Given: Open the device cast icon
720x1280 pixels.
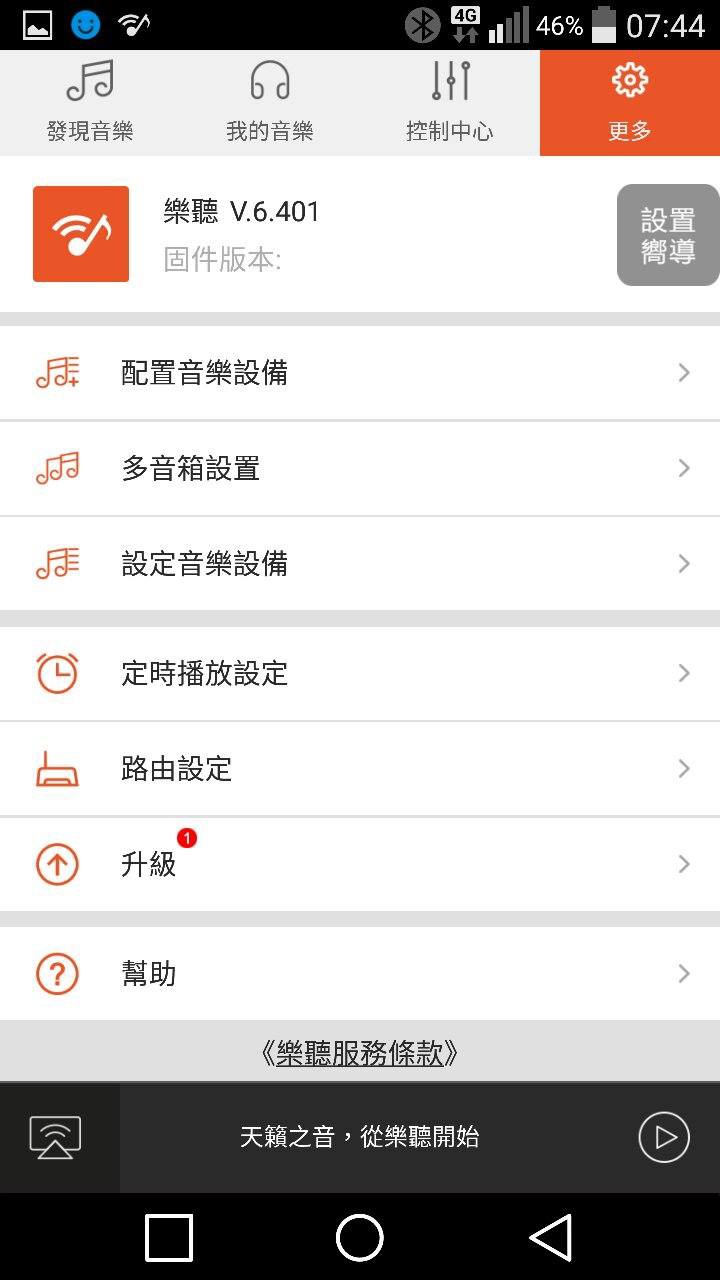Looking at the screenshot, I should [56, 1137].
